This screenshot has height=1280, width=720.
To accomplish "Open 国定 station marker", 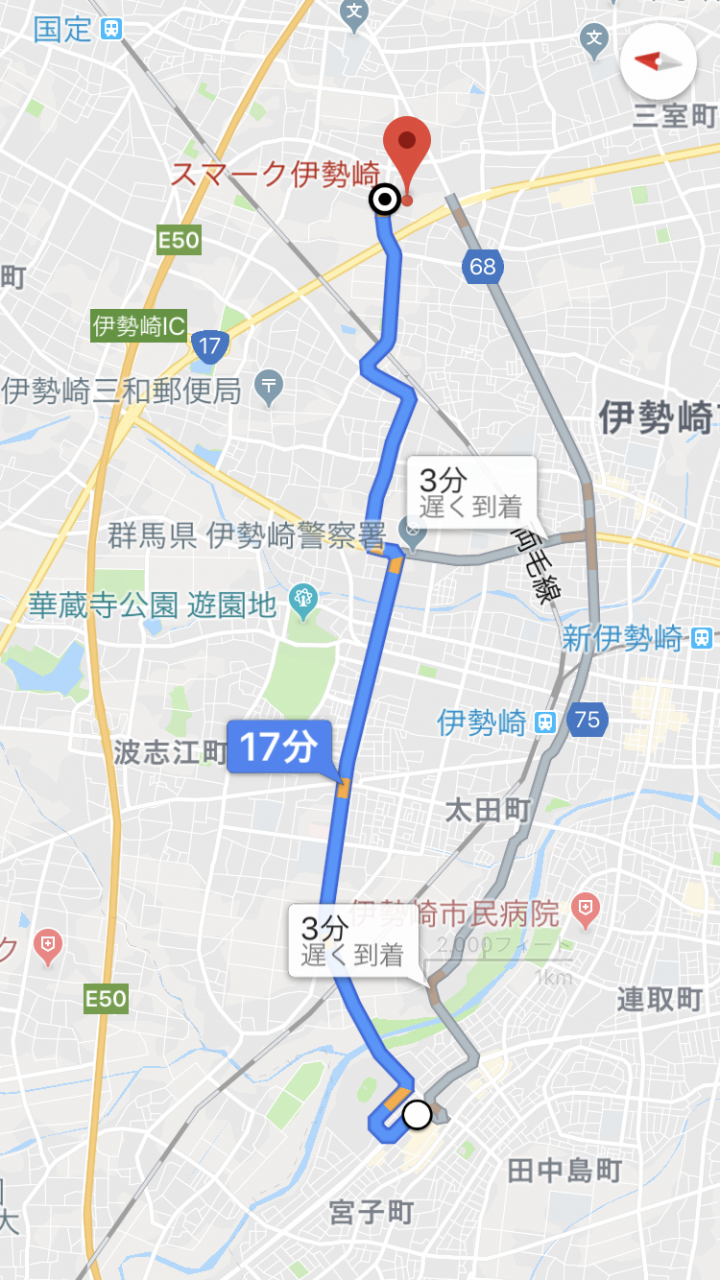I will click(112, 27).
